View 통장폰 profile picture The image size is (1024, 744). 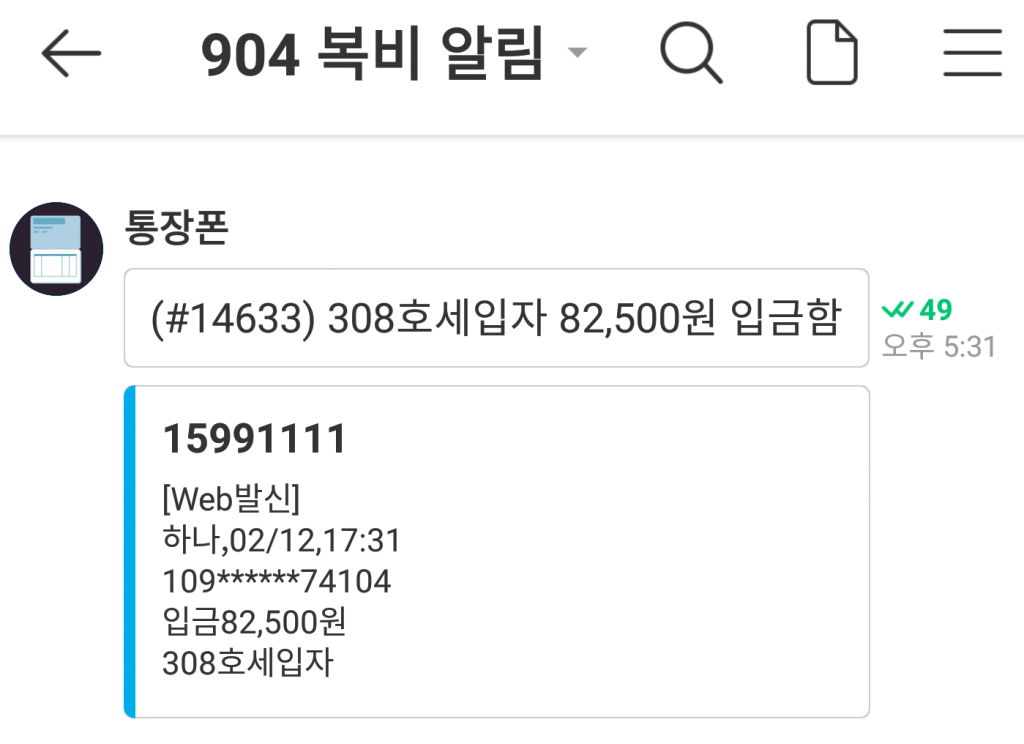coord(57,249)
